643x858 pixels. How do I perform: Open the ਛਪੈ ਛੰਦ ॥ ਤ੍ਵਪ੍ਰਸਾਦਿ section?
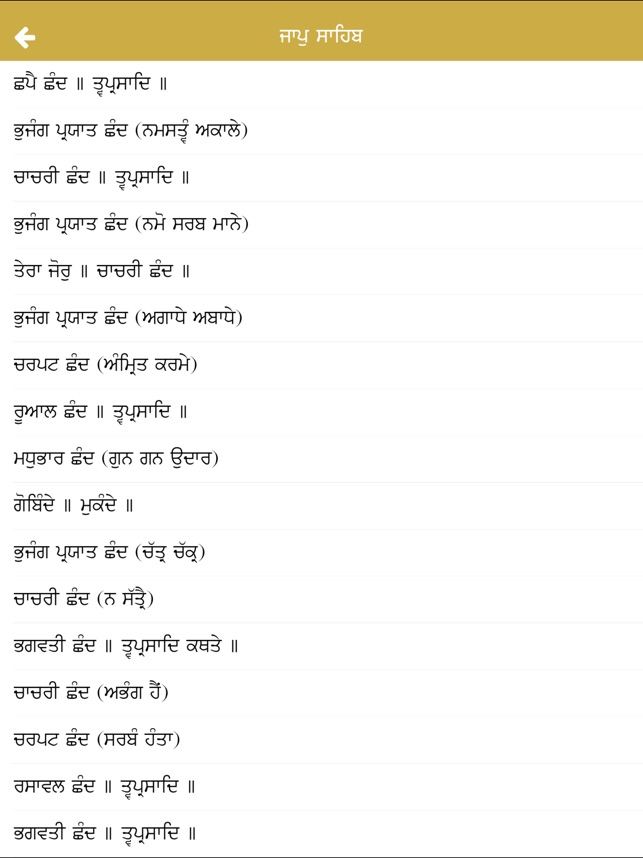click(x=321, y=84)
